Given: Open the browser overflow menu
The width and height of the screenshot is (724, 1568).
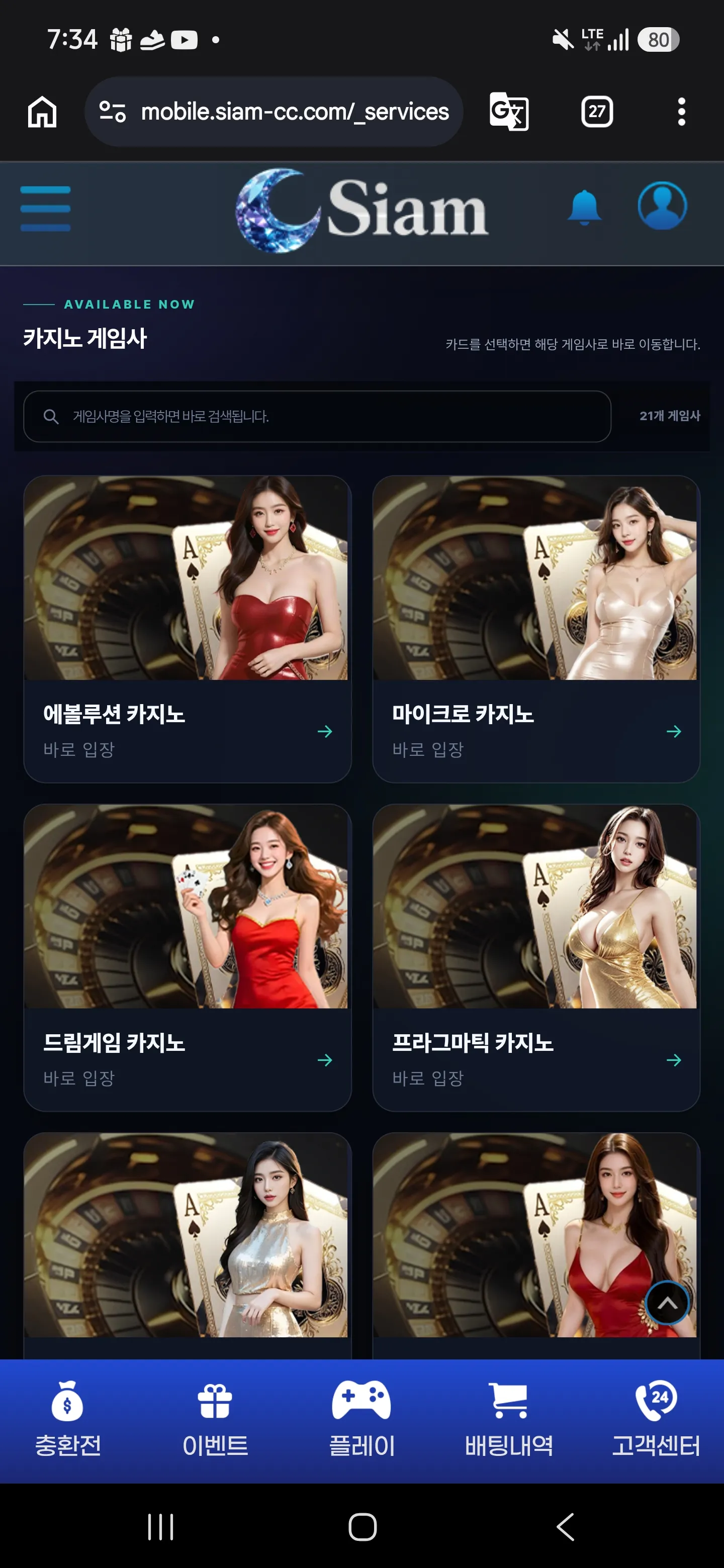Looking at the screenshot, I should tap(681, 112).
